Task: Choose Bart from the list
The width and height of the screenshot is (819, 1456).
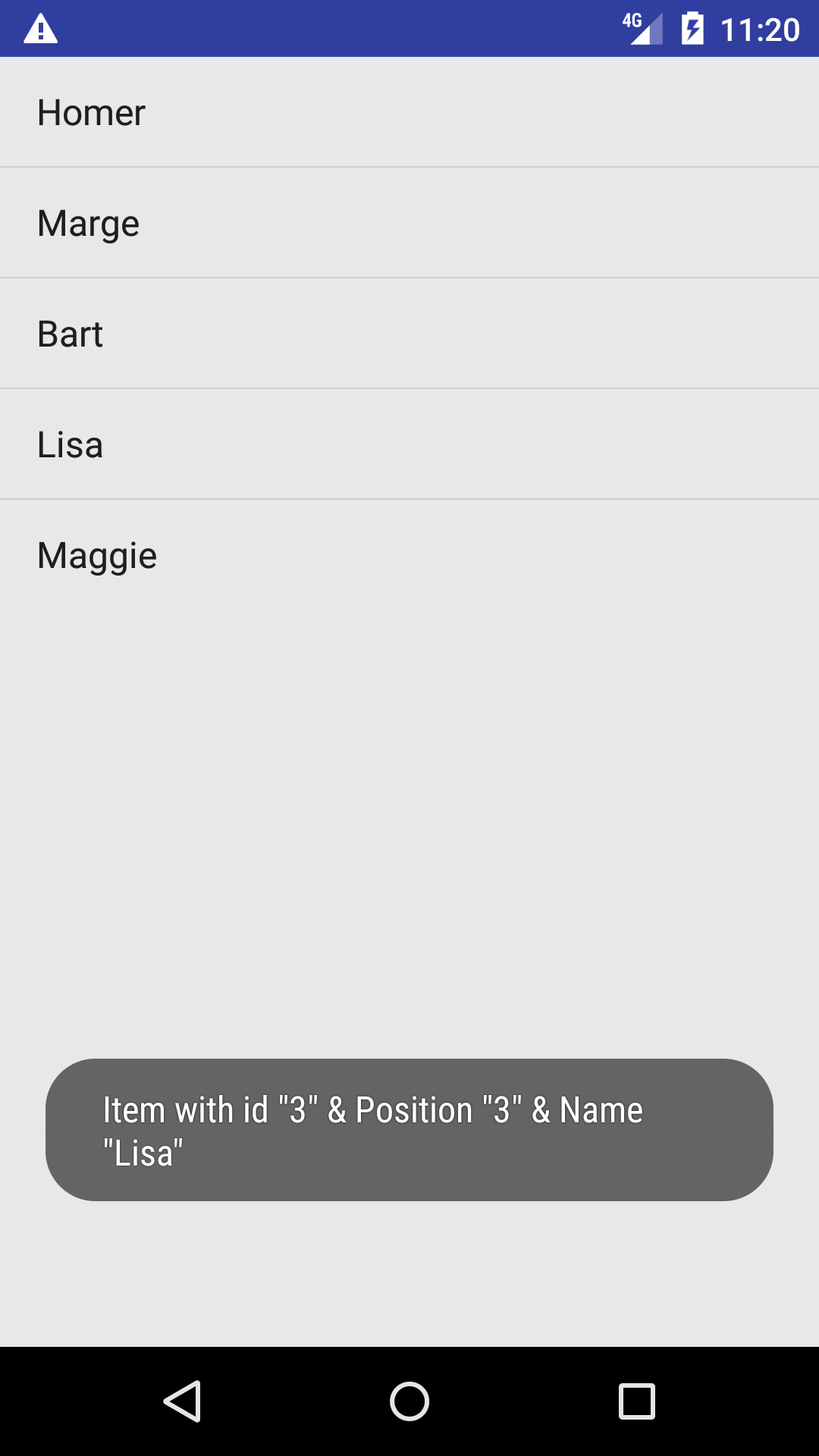Action: [409, 333]
